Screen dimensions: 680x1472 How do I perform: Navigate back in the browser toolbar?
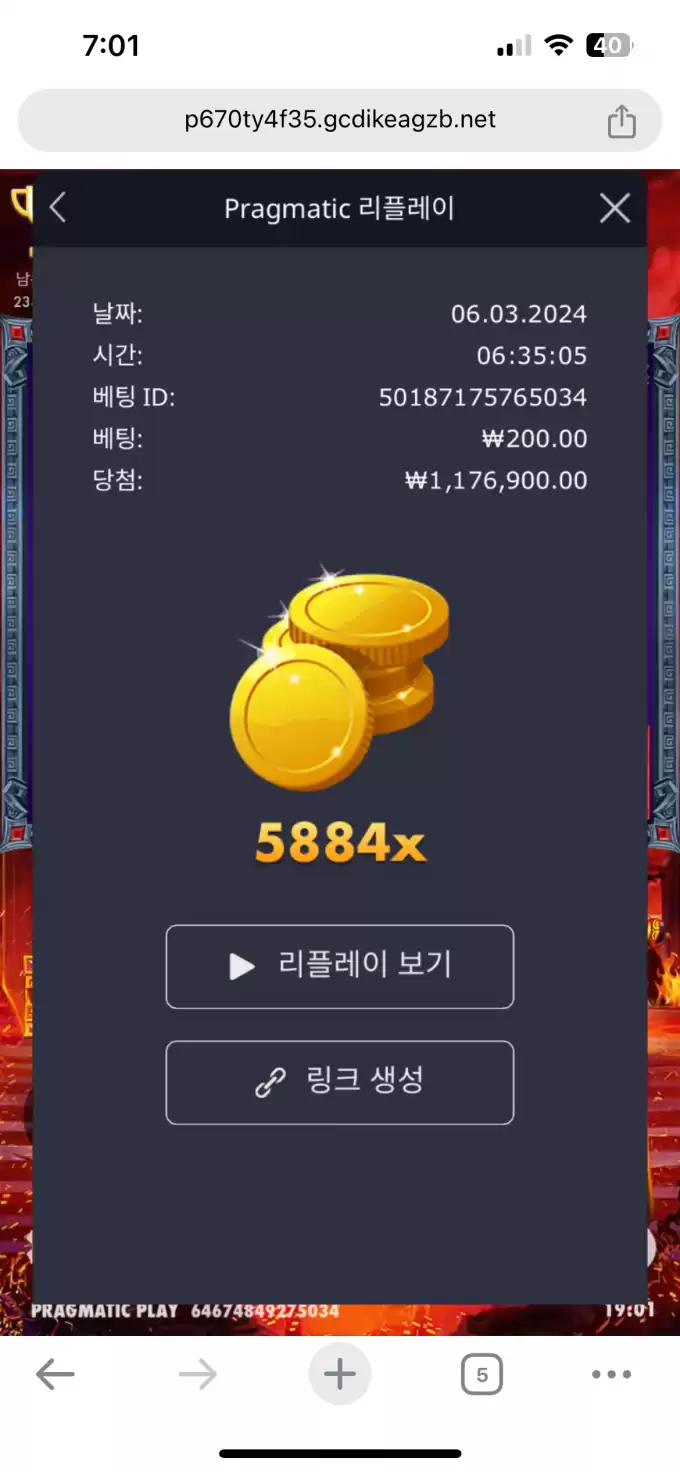pos(55,1375)
